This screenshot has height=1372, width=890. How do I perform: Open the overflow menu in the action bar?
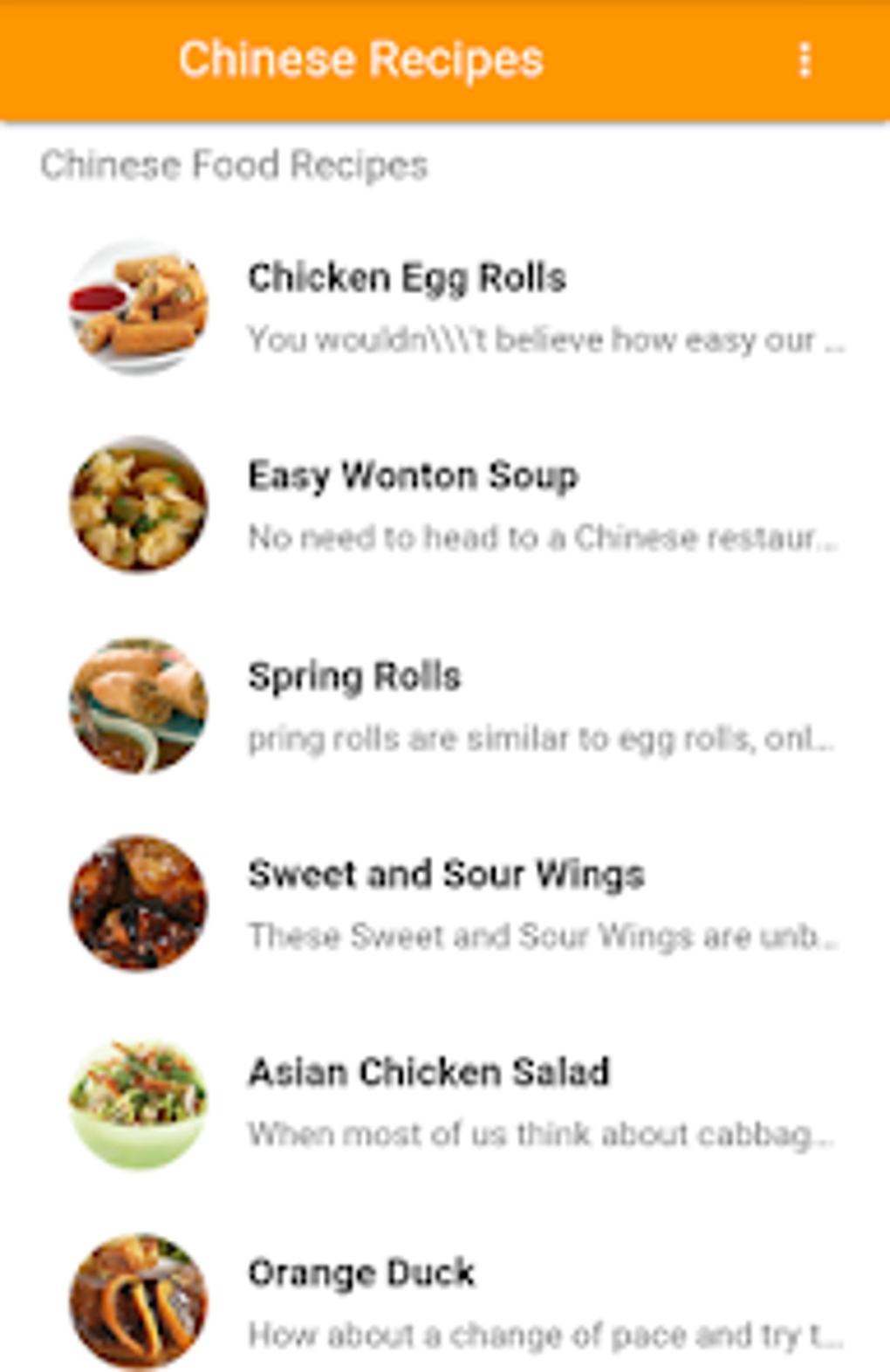(x=804, y=59)
